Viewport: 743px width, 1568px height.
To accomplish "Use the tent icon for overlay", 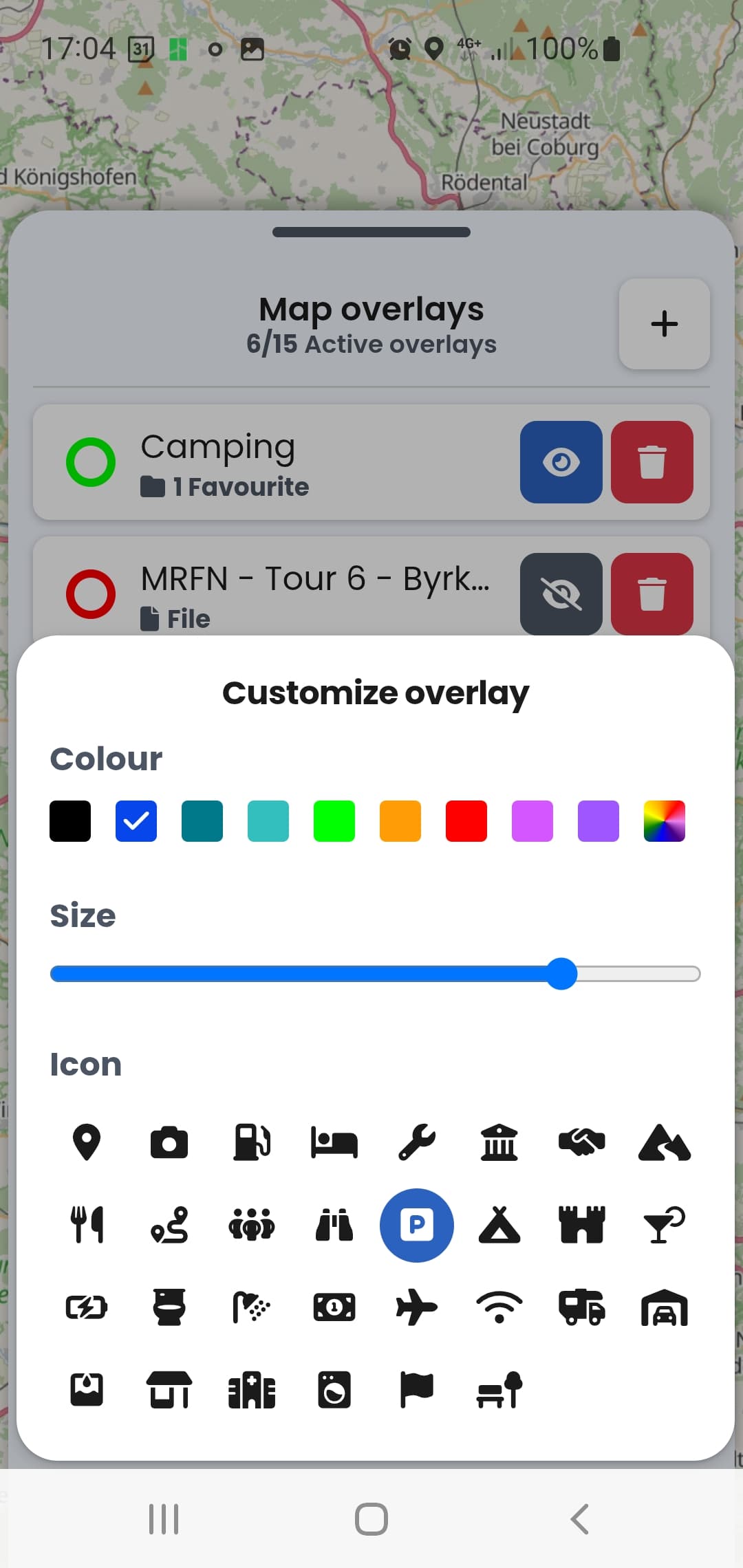I will [x=499, y=1226].
